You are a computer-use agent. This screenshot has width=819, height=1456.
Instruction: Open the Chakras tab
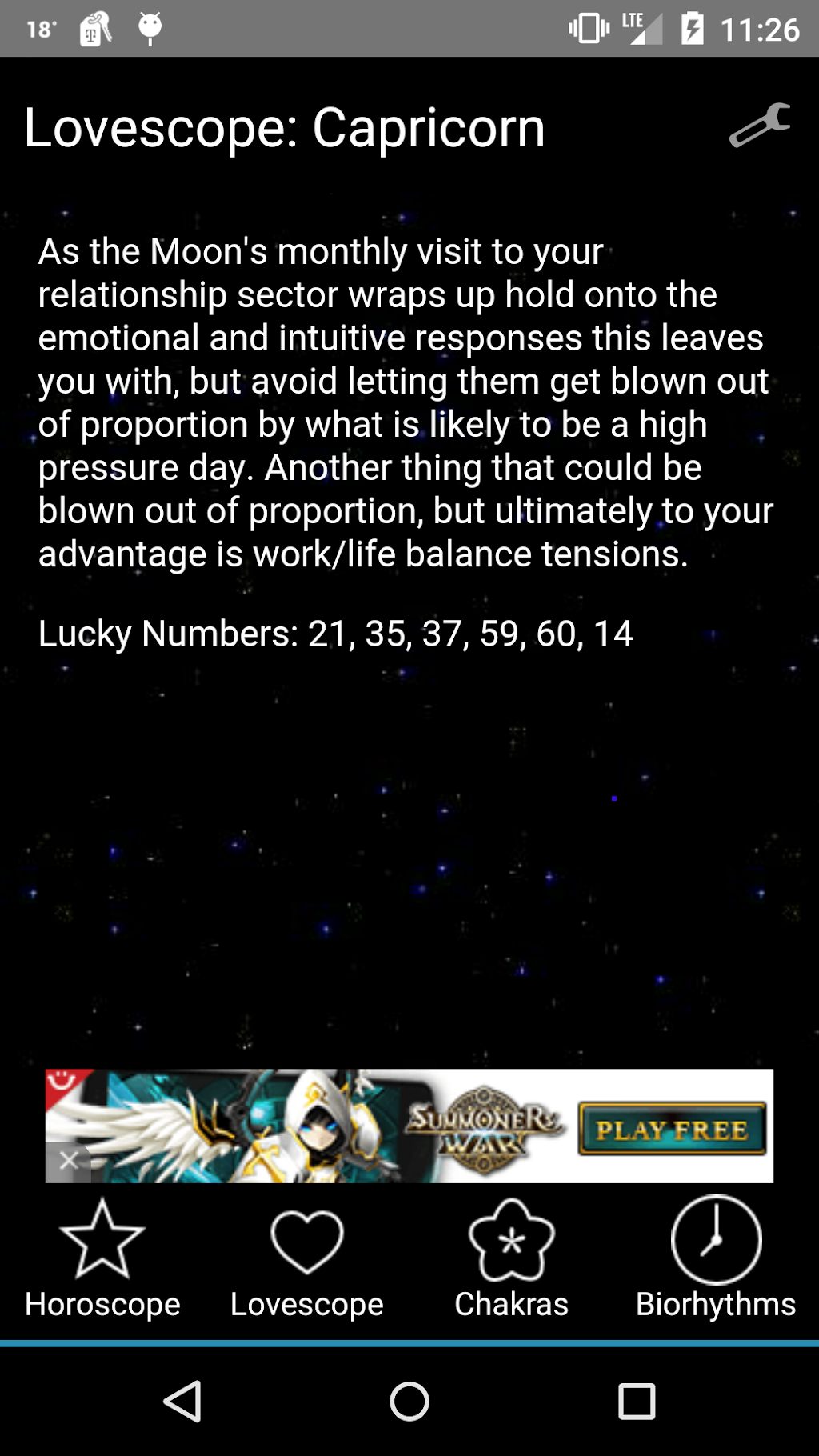click(511, 1259)
